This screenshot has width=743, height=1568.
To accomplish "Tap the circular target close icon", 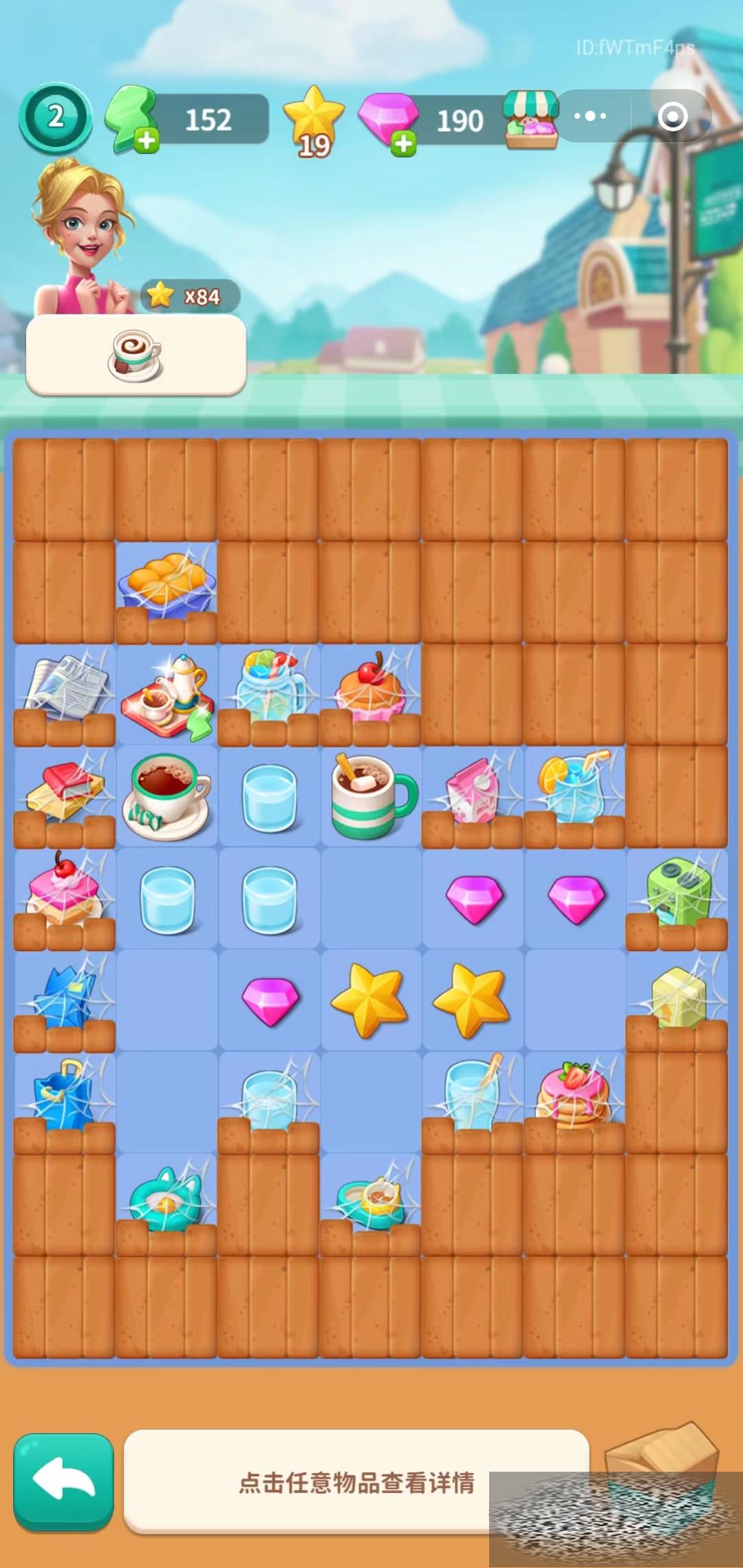I will tap(672, 117).
